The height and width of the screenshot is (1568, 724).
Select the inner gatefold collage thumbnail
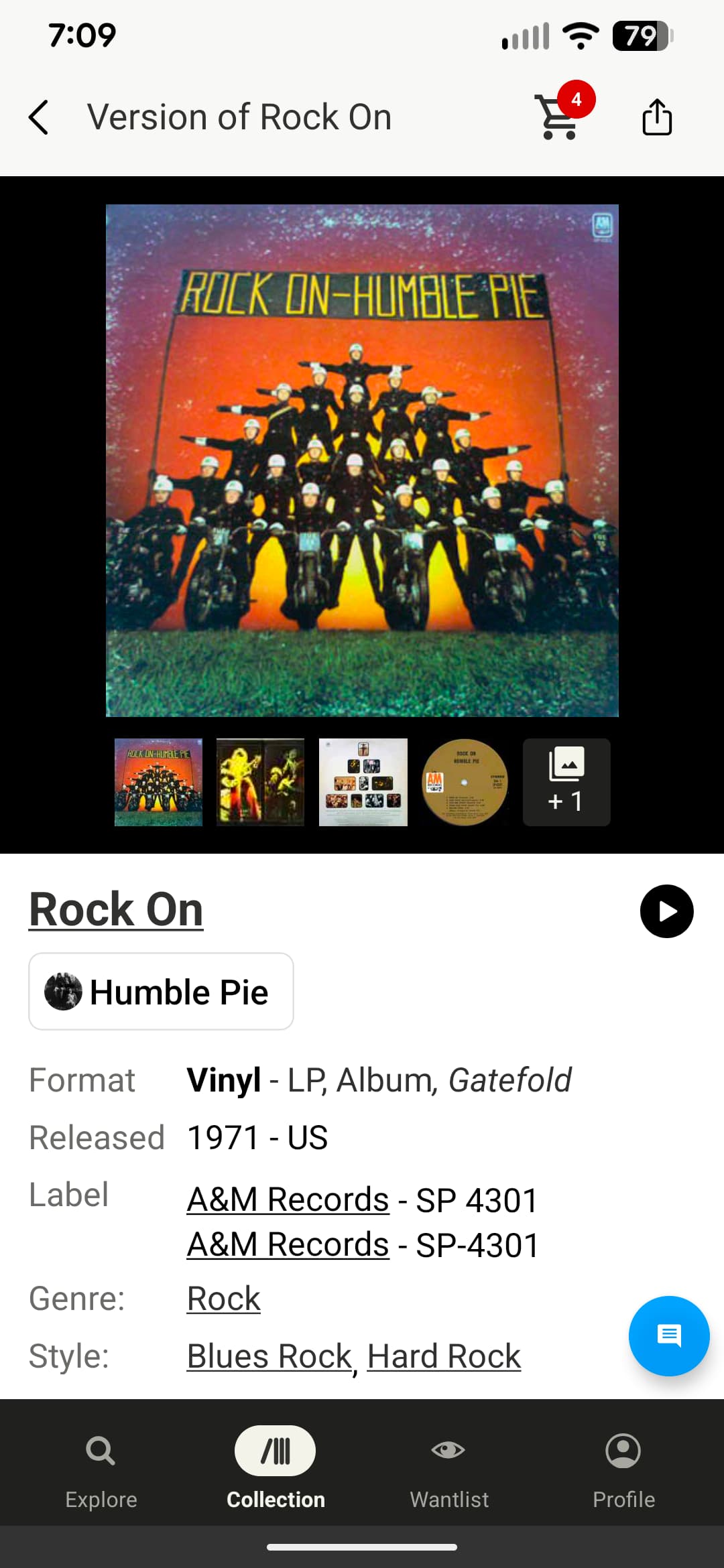363,782
